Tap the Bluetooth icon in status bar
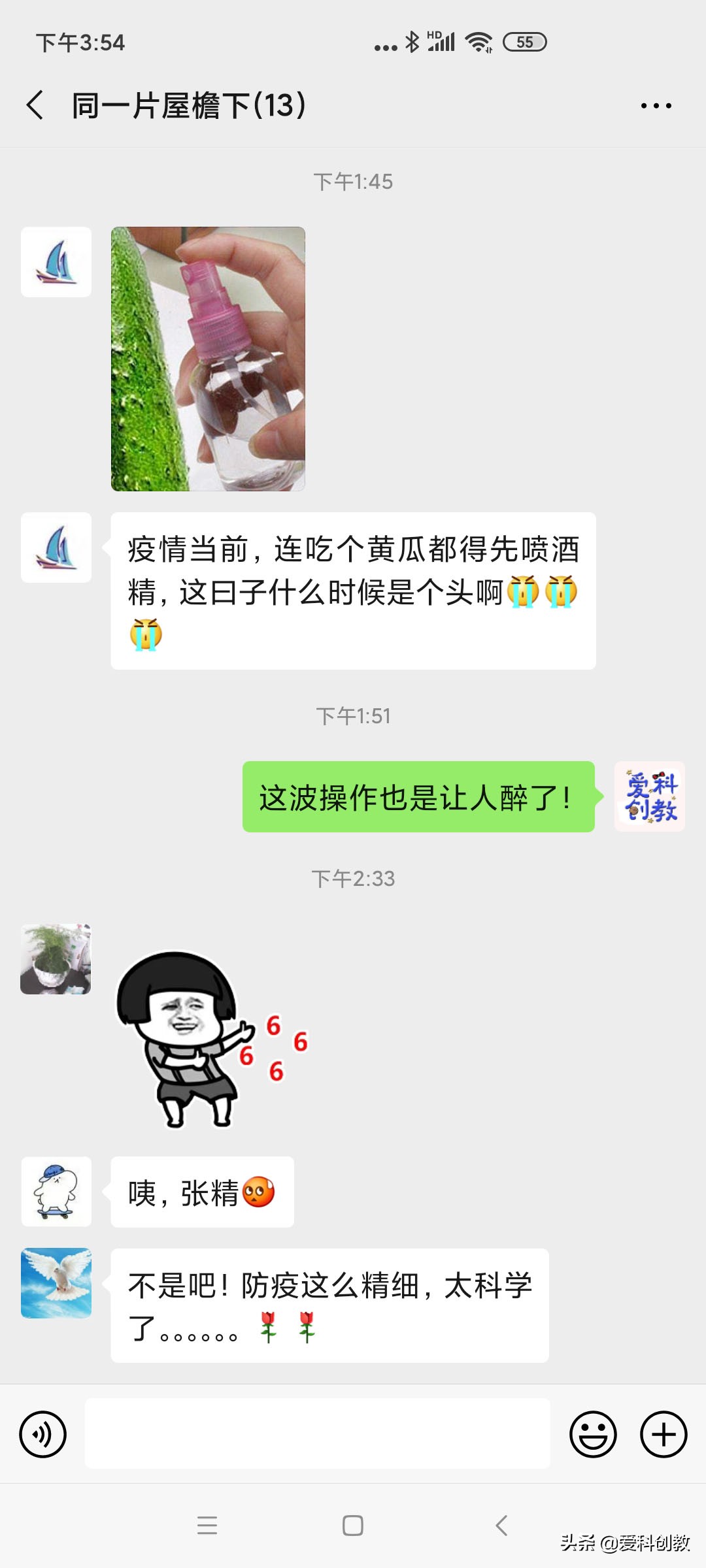Screen dimensions: 706x1568 click(x=412, y=42)
